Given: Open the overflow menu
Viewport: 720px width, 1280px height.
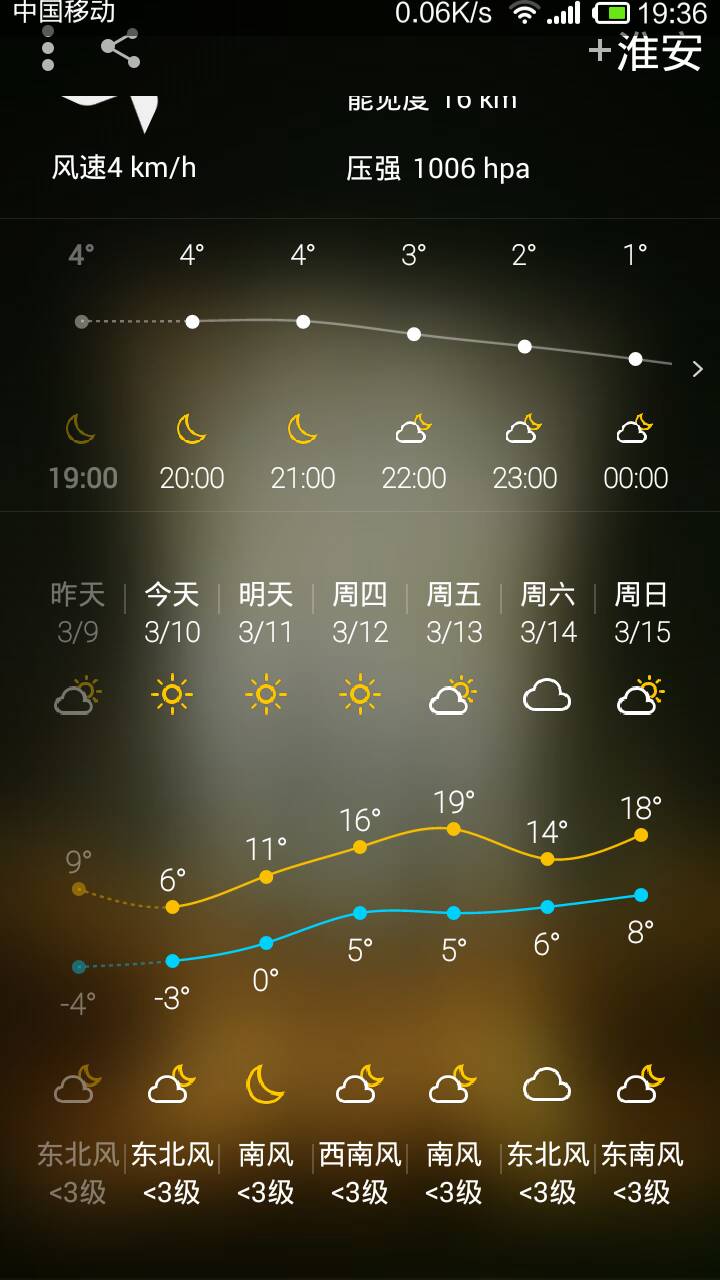Looking at the screenshot, I should (46, 49).
